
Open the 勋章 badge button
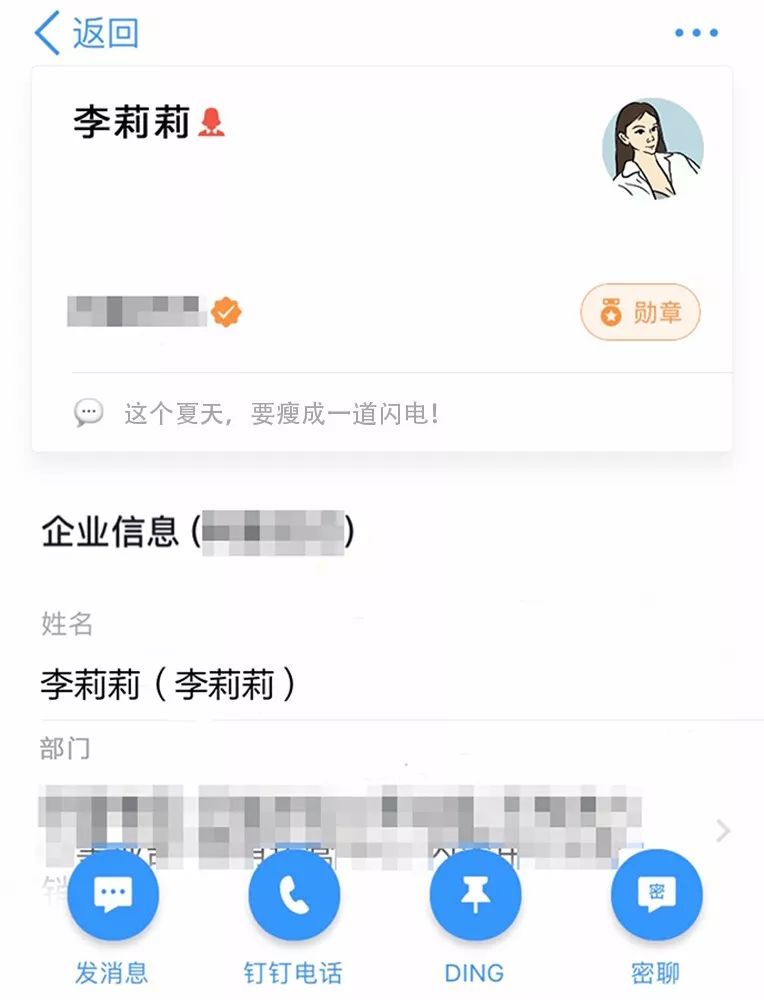coord(640,313)
